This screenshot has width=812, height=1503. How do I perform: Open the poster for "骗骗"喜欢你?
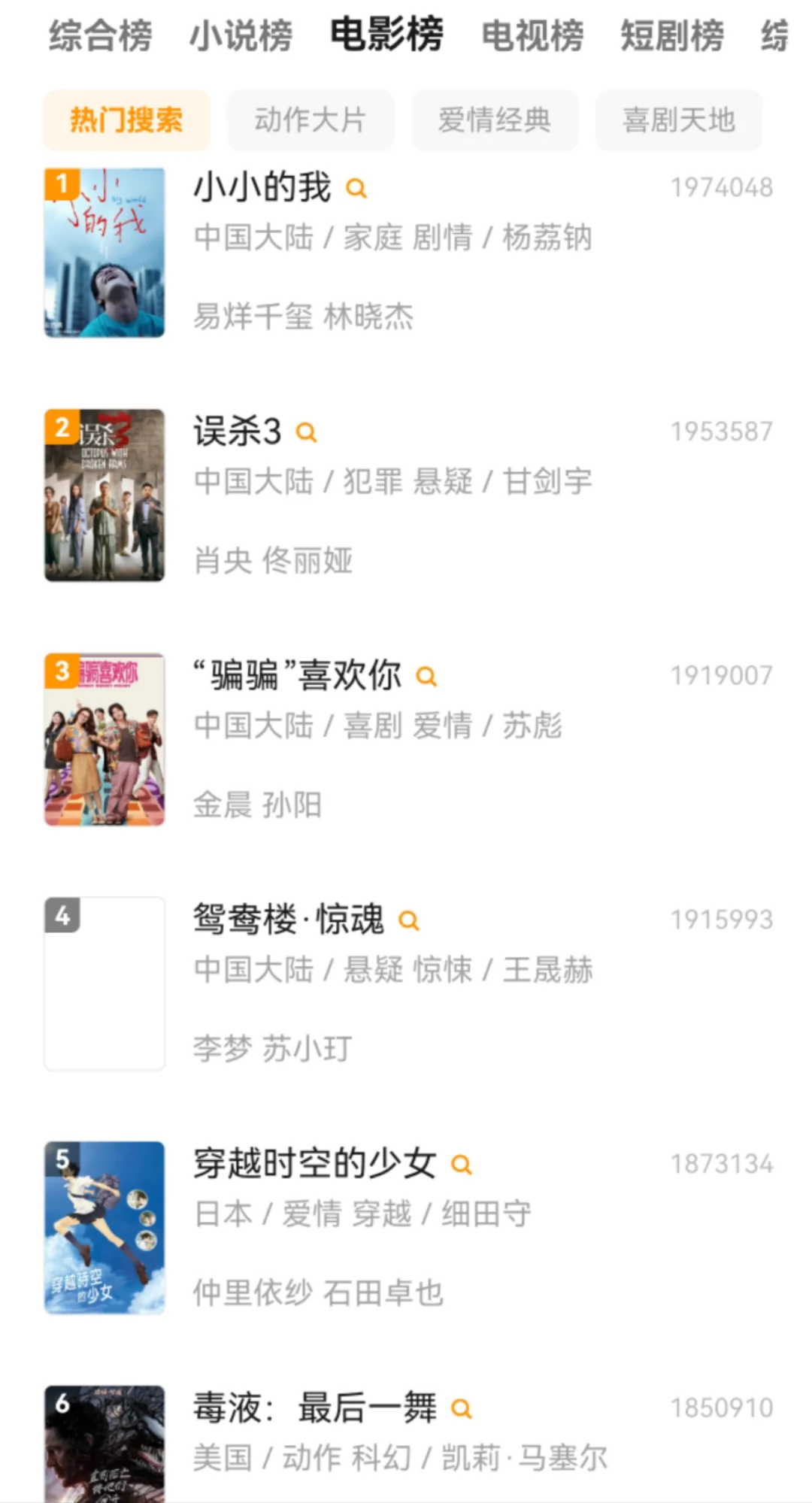pyautogui.click(x=105, y=739)
